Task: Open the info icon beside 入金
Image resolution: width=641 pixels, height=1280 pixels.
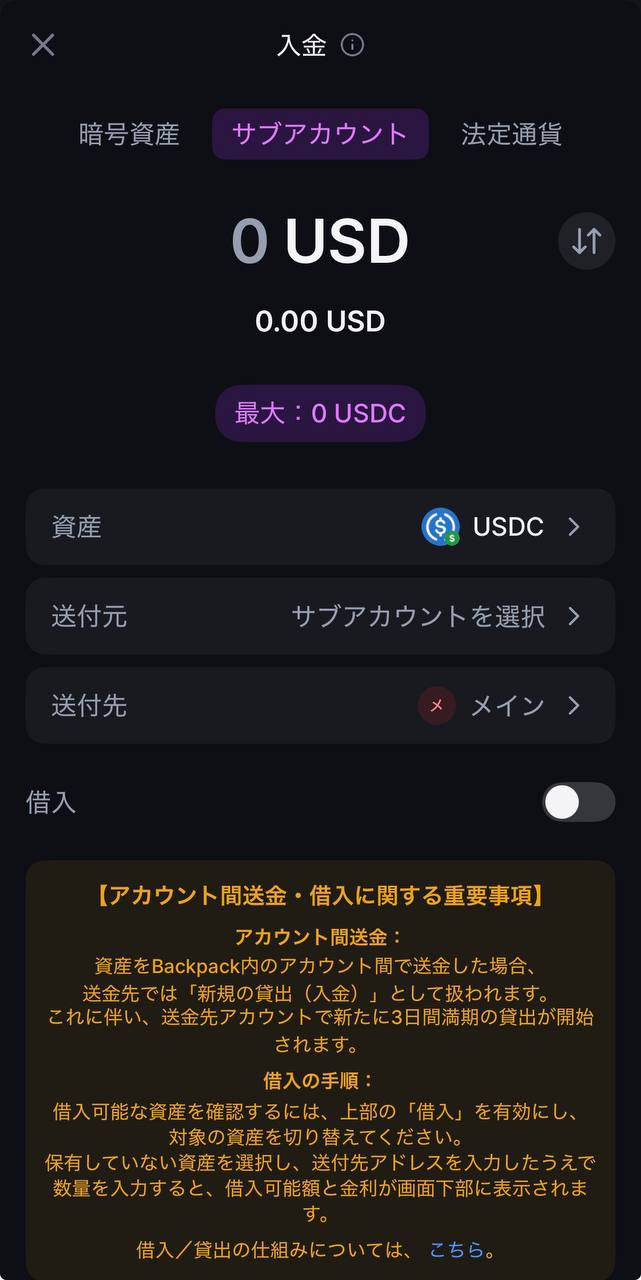Action: (x=352, y=44)
